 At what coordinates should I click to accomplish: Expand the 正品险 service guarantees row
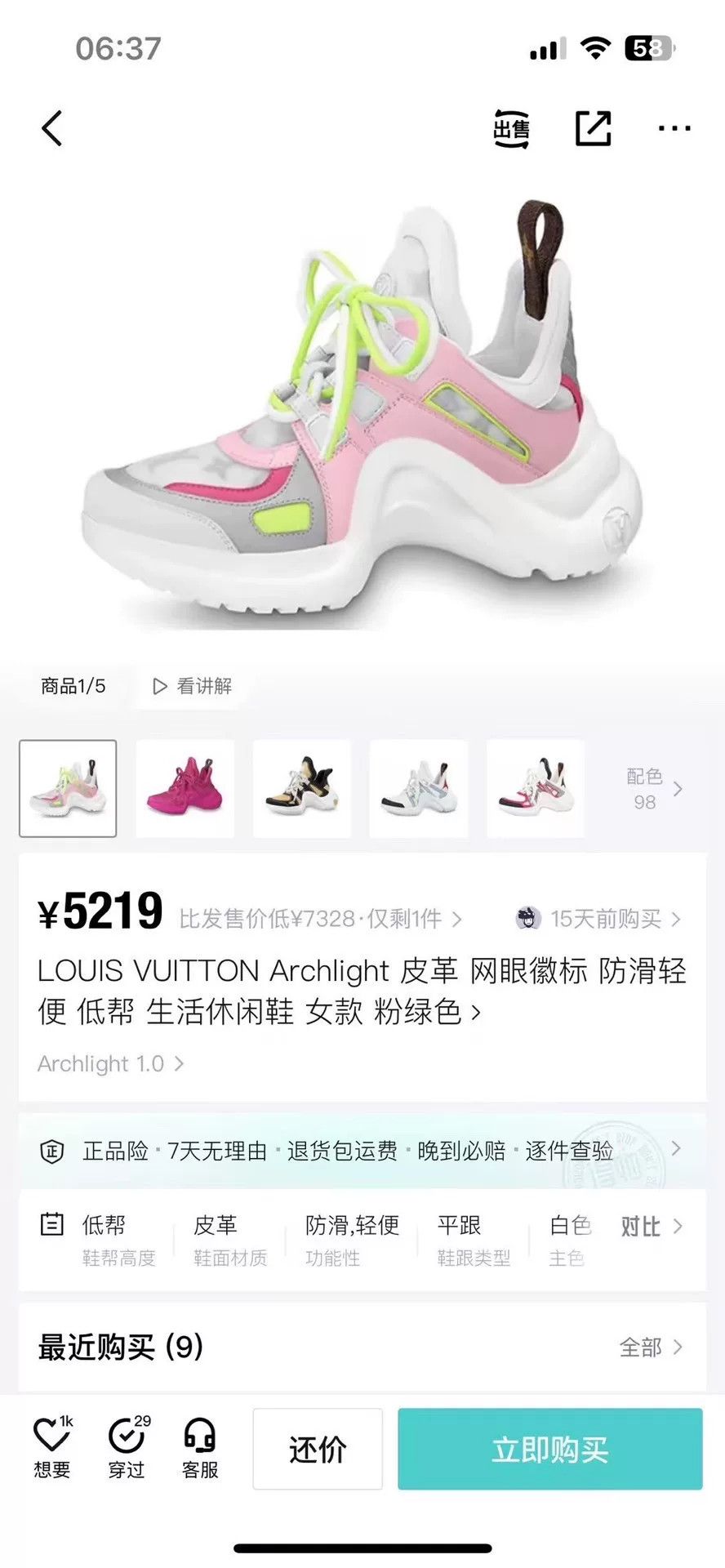(362, 1150)
